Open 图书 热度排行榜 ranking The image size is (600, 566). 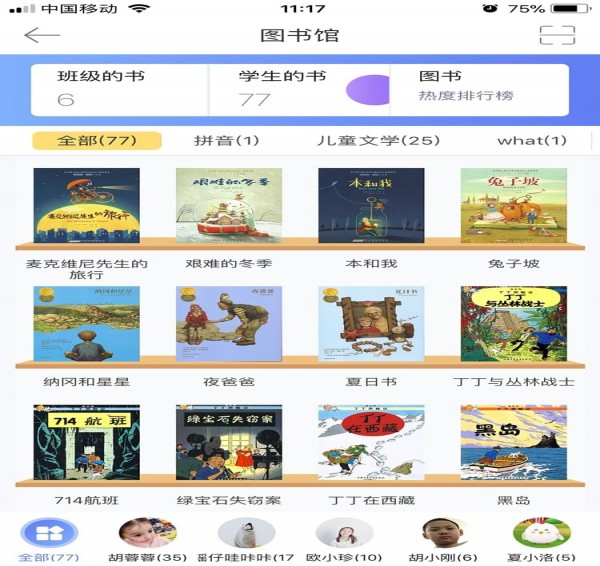[x=480, y=88]
